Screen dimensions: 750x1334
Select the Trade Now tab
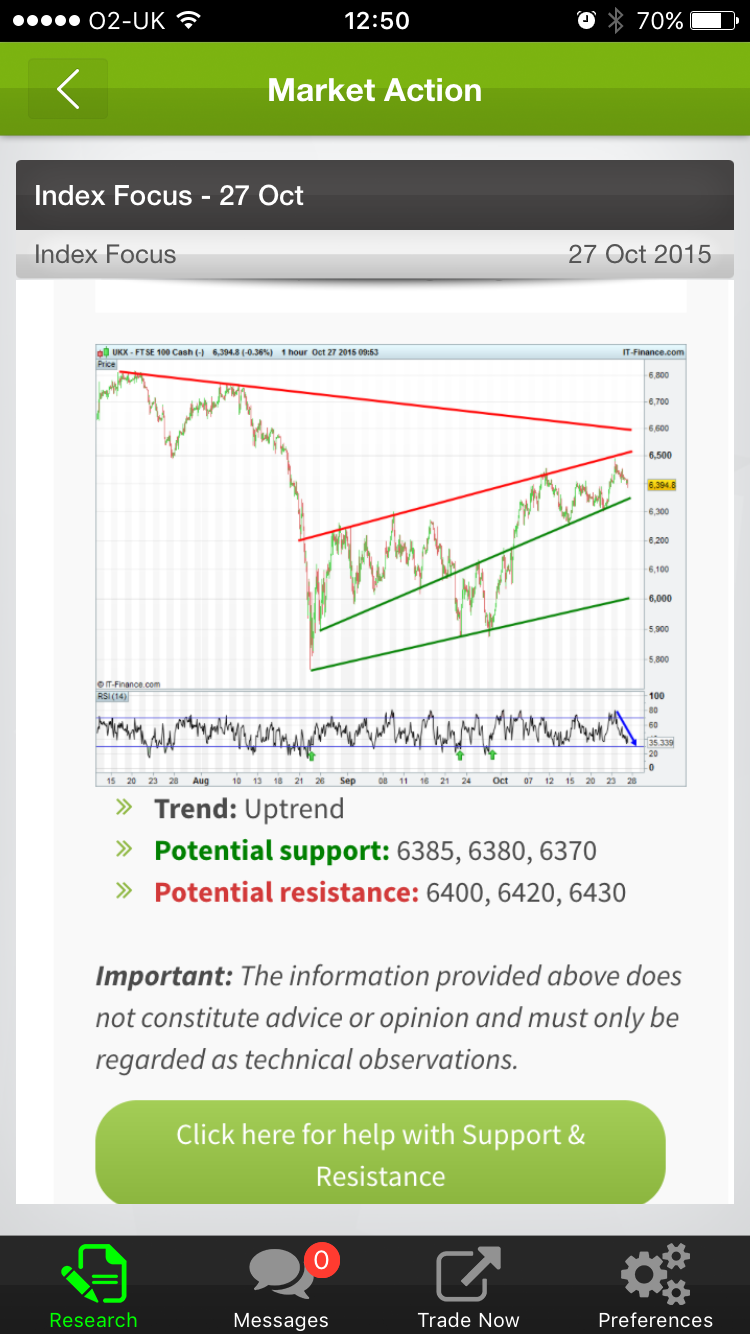tap(468, 1286)
